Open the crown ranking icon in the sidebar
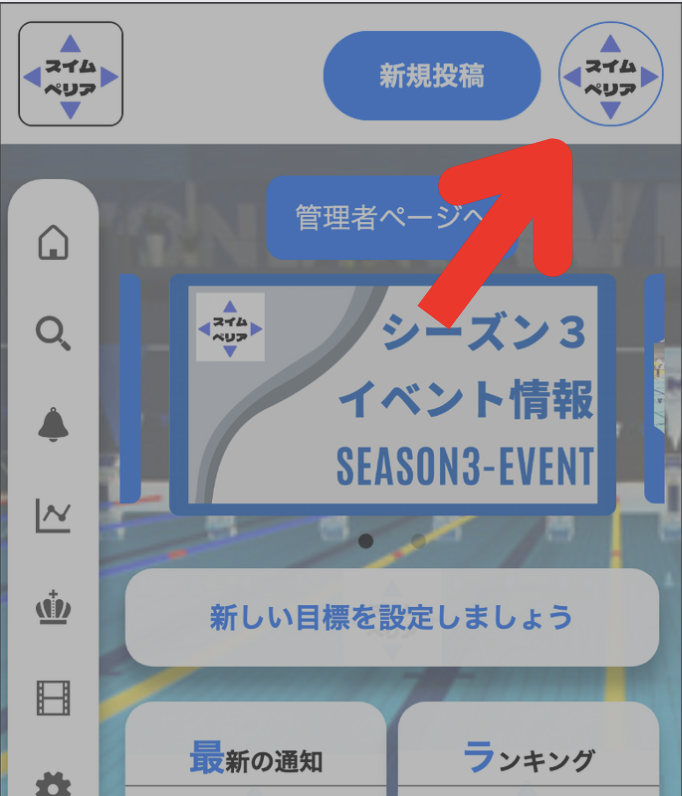Screen dimensions: 682x796 tap(53, 607)
